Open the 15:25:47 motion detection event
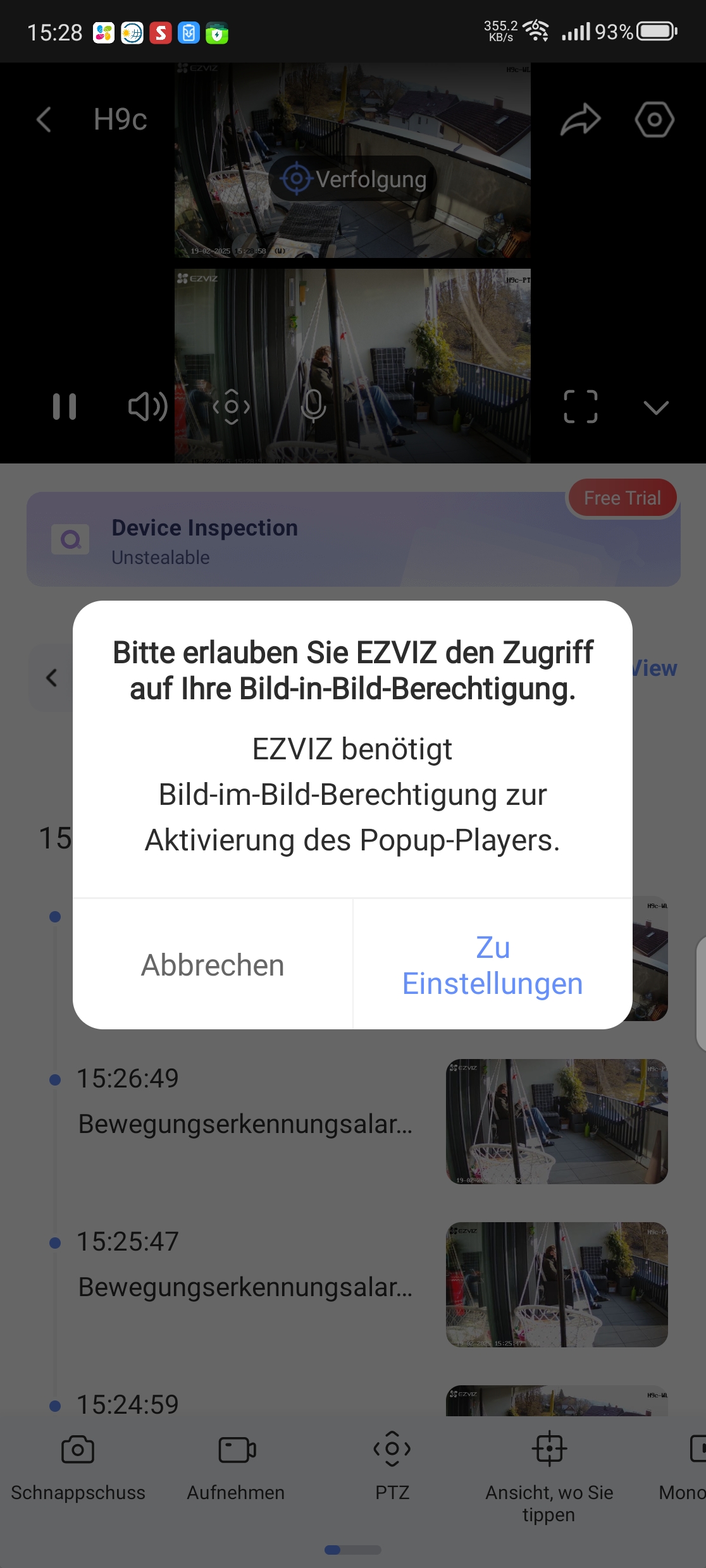 pos(244,1265)
